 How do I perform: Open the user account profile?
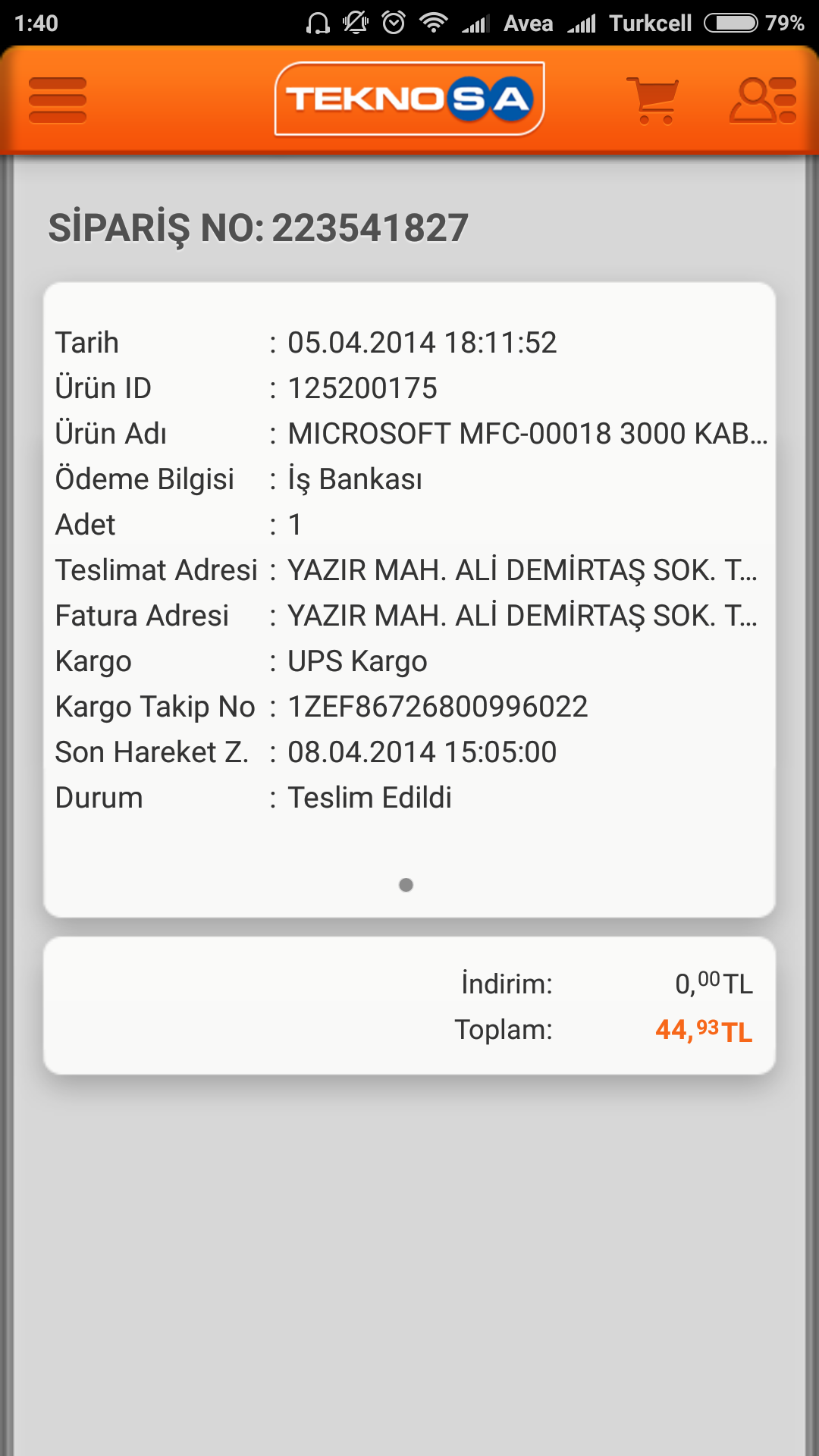[762, 100]
